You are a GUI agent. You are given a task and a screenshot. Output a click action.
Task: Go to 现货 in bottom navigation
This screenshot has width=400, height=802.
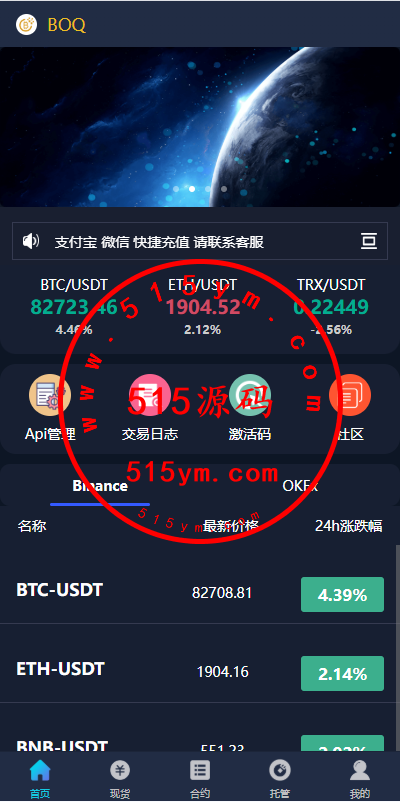click(120, 778)
